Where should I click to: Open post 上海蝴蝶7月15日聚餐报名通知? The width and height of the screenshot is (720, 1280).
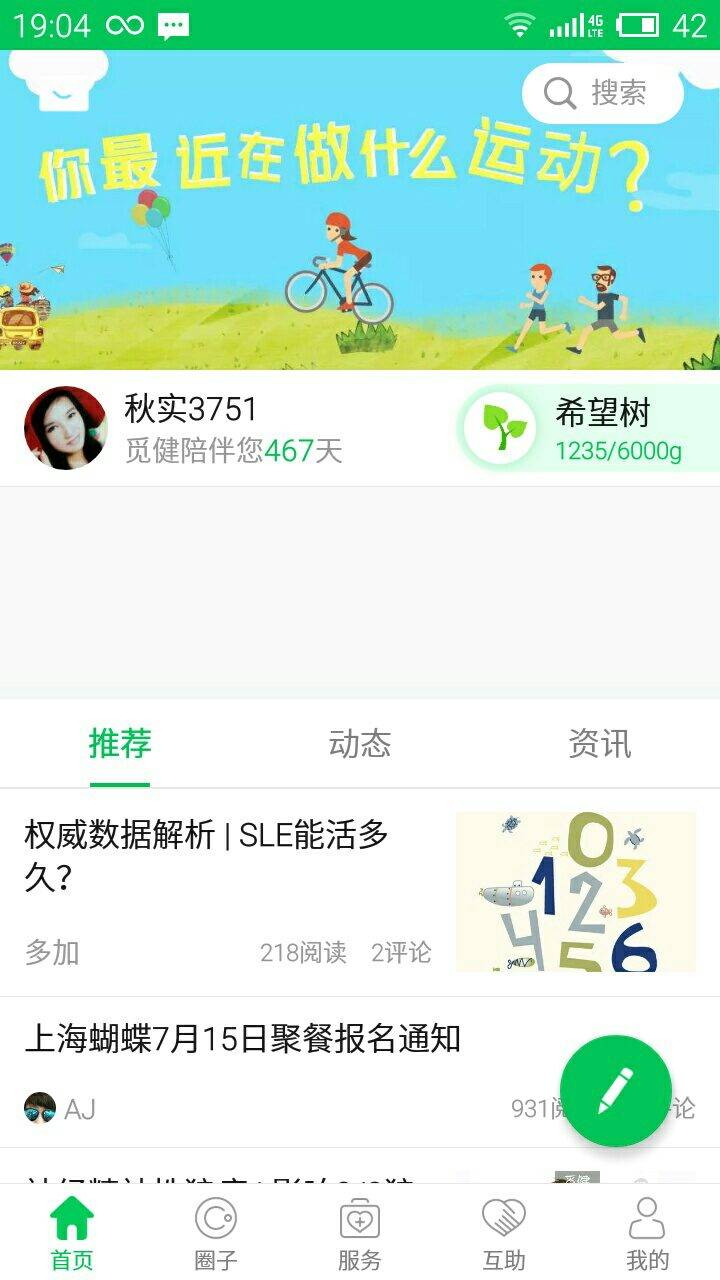242,1040
